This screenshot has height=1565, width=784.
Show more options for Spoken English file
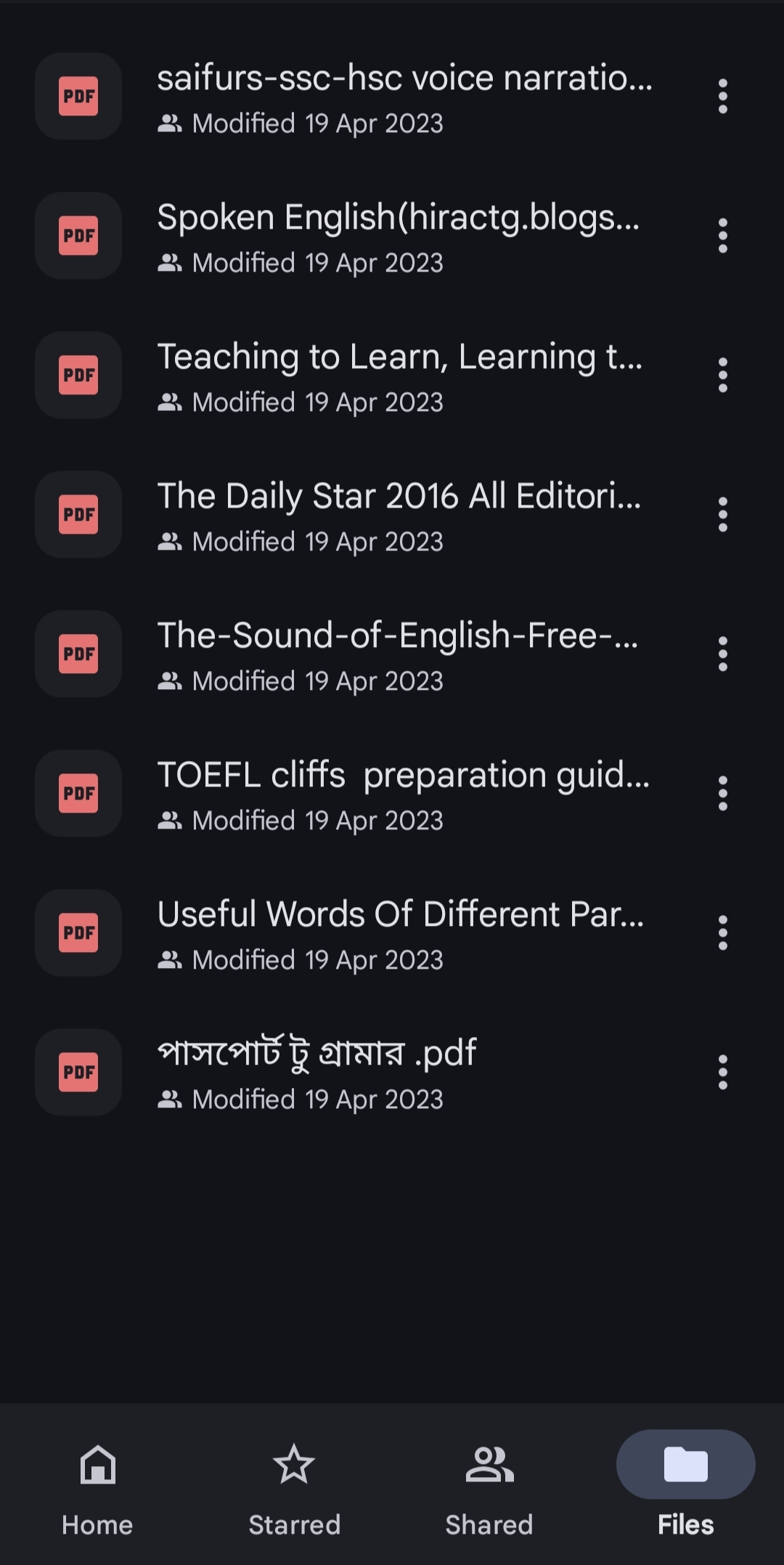pyautogui.click(x=722, y=236)
